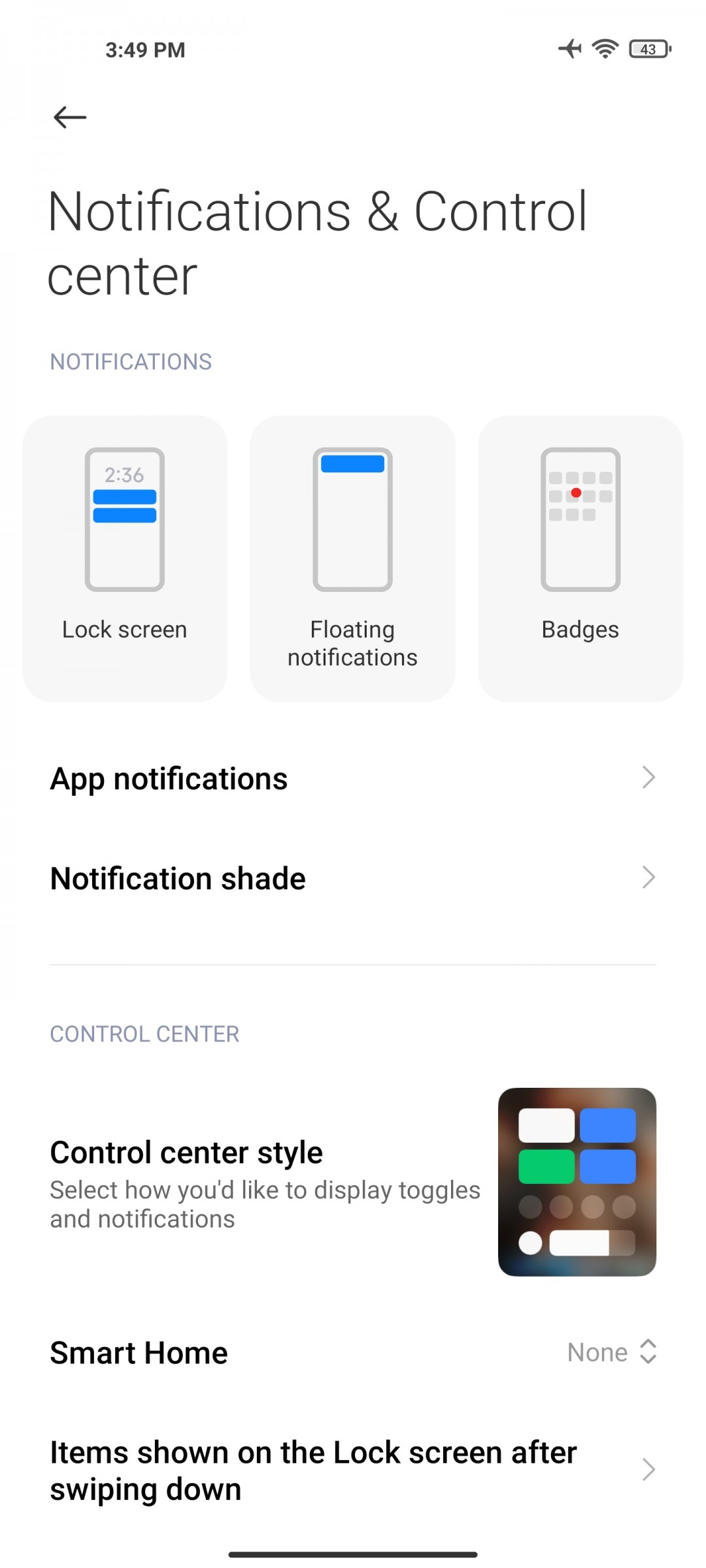Go back using the arrow icon
The image size is (706, 1568).
coord(70,118)
